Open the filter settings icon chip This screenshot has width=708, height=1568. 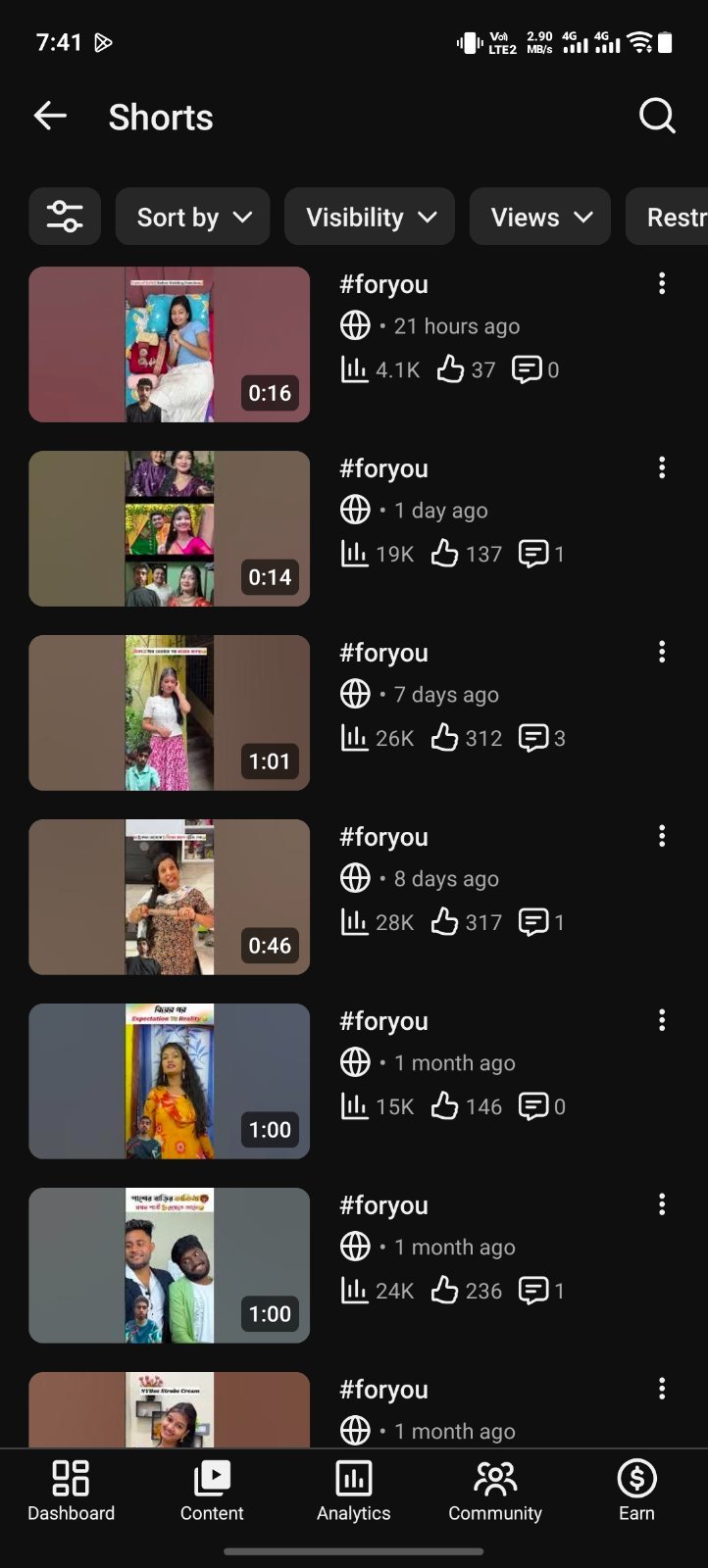(65, 217)
